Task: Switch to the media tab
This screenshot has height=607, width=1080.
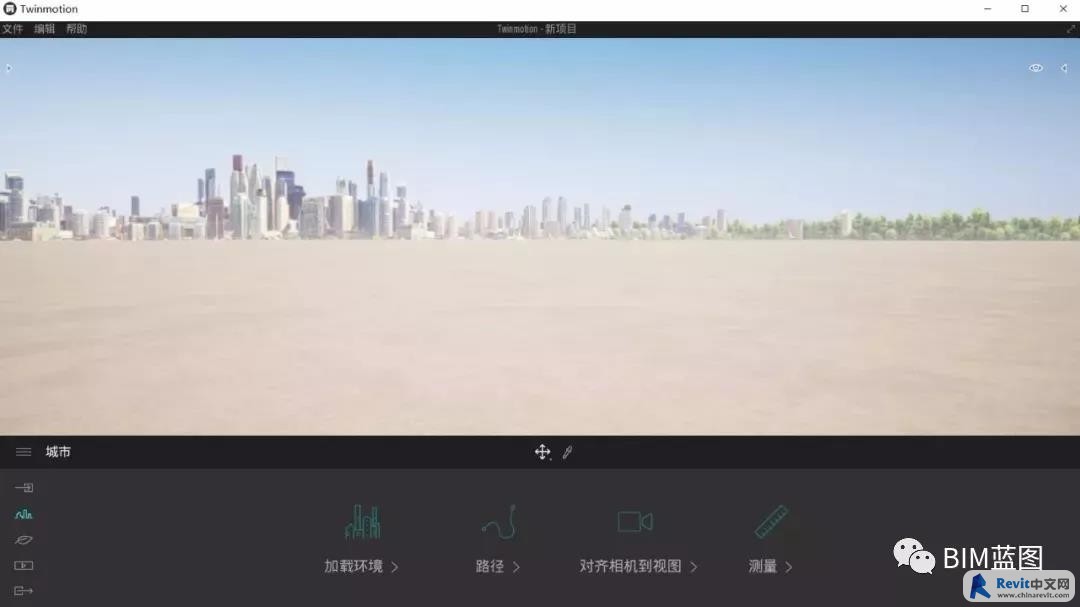Action: 24,565
